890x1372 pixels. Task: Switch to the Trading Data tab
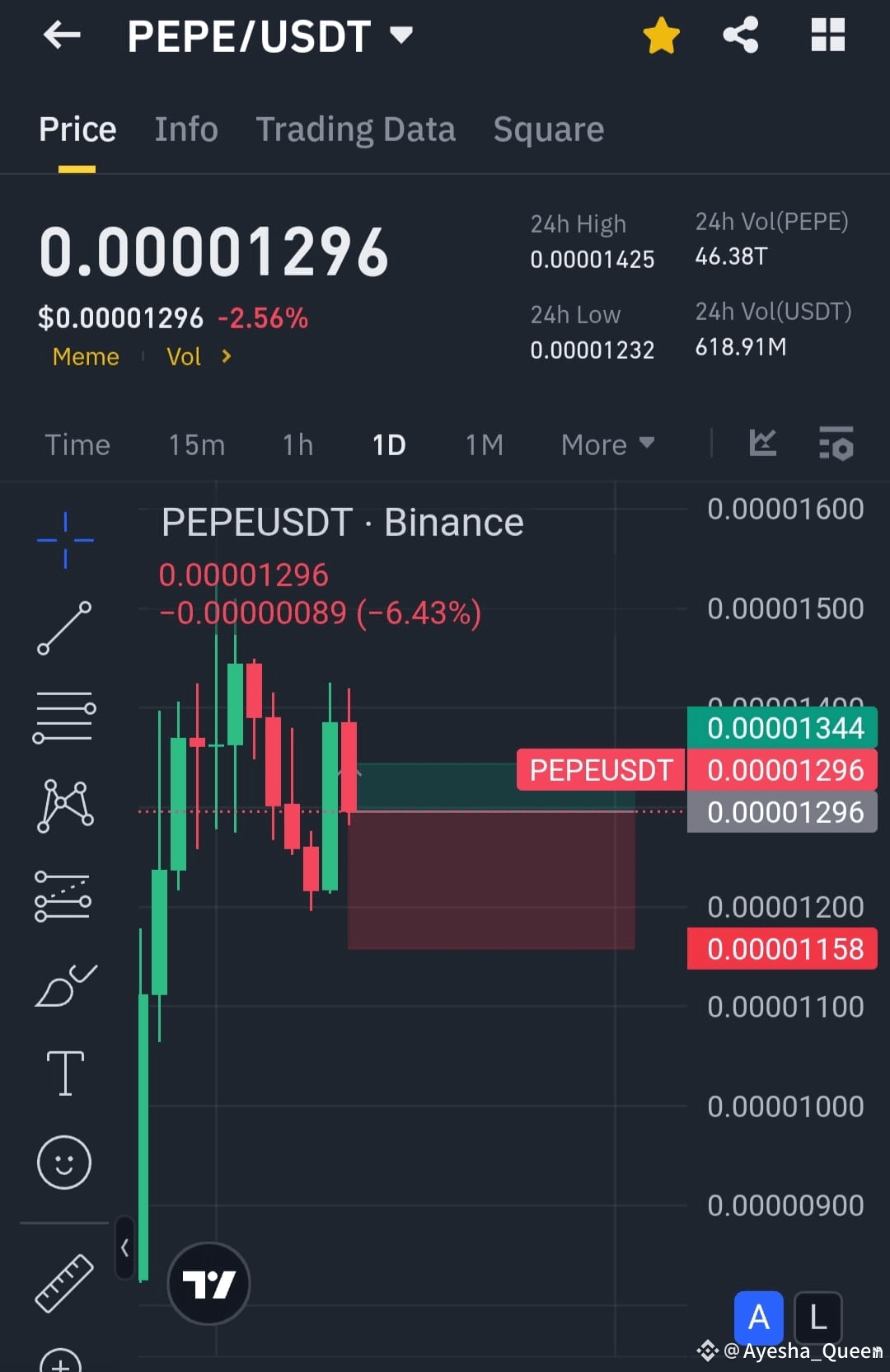(356, 129)
